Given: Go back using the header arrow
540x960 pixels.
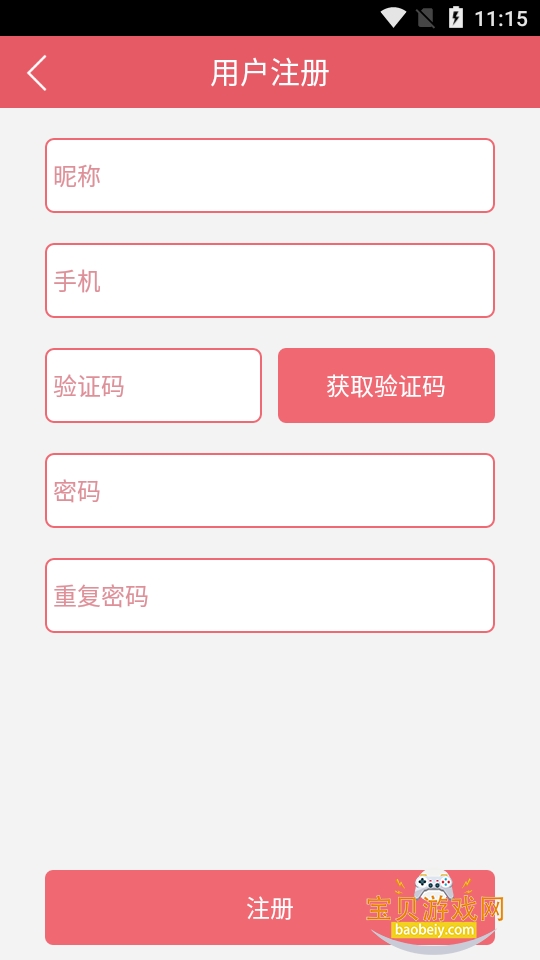Looking at the screenshot, I should pyautogui.click(x=37, y=73).
